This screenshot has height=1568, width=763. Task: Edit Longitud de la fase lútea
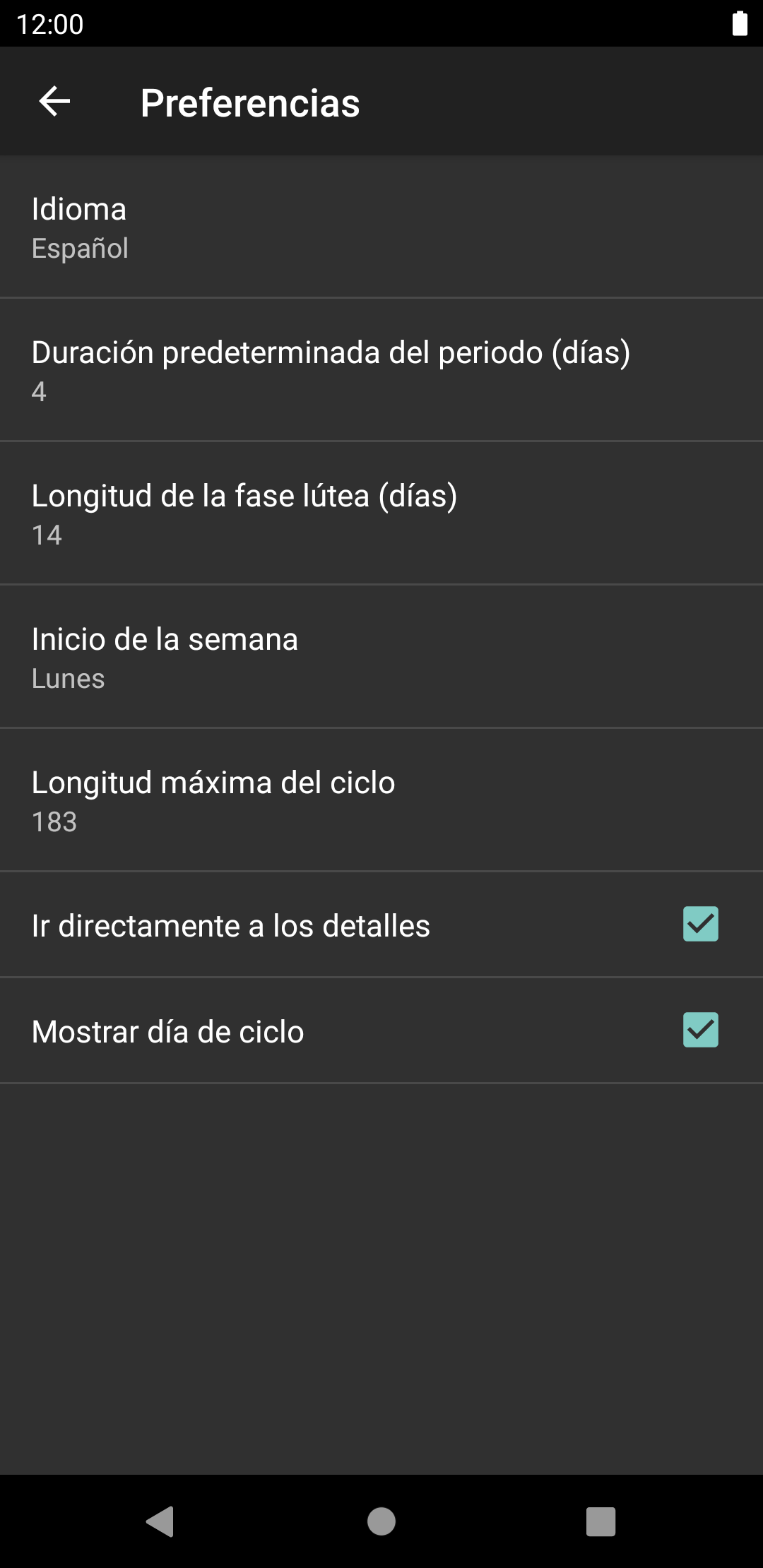pyautogui.click(x=381, y=513)
